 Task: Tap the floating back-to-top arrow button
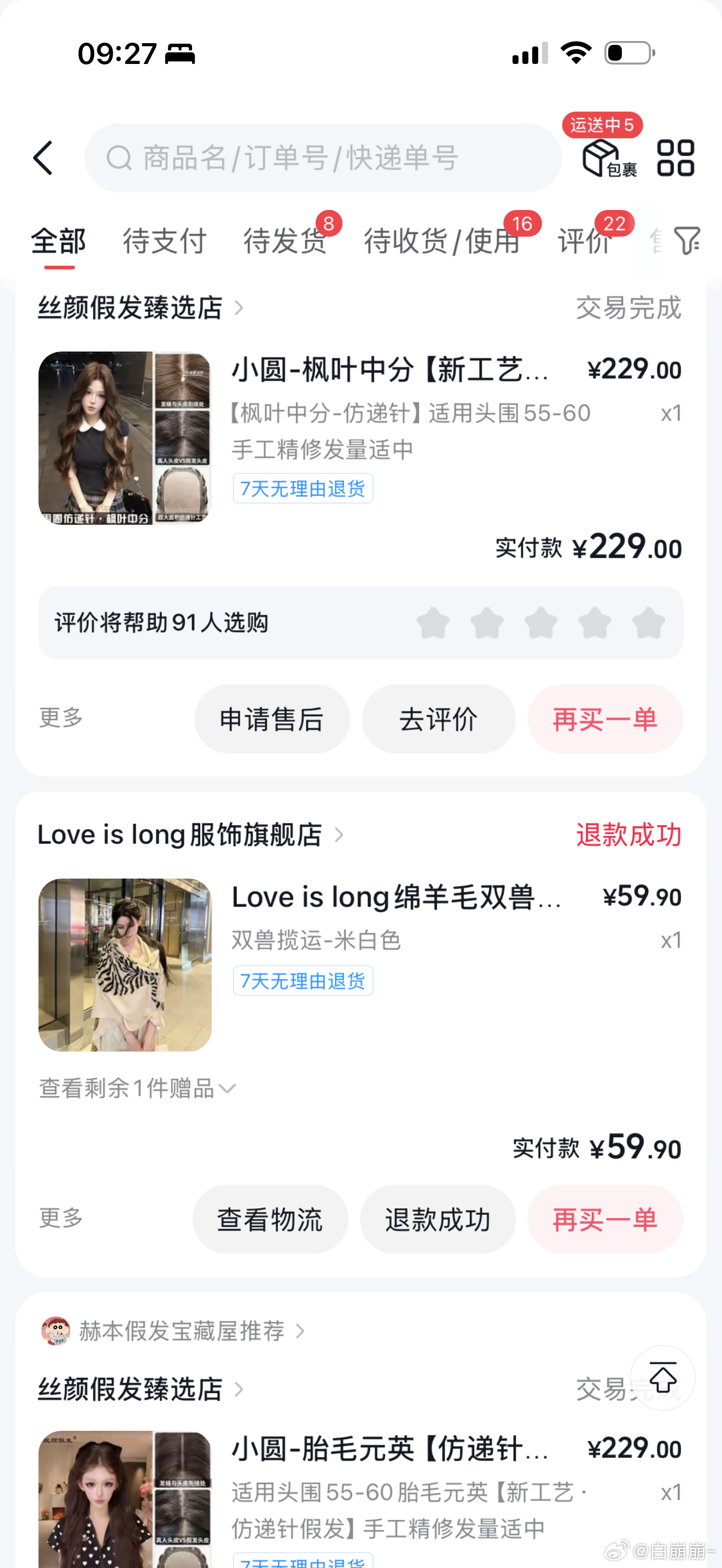click(x=663, y=1378)
